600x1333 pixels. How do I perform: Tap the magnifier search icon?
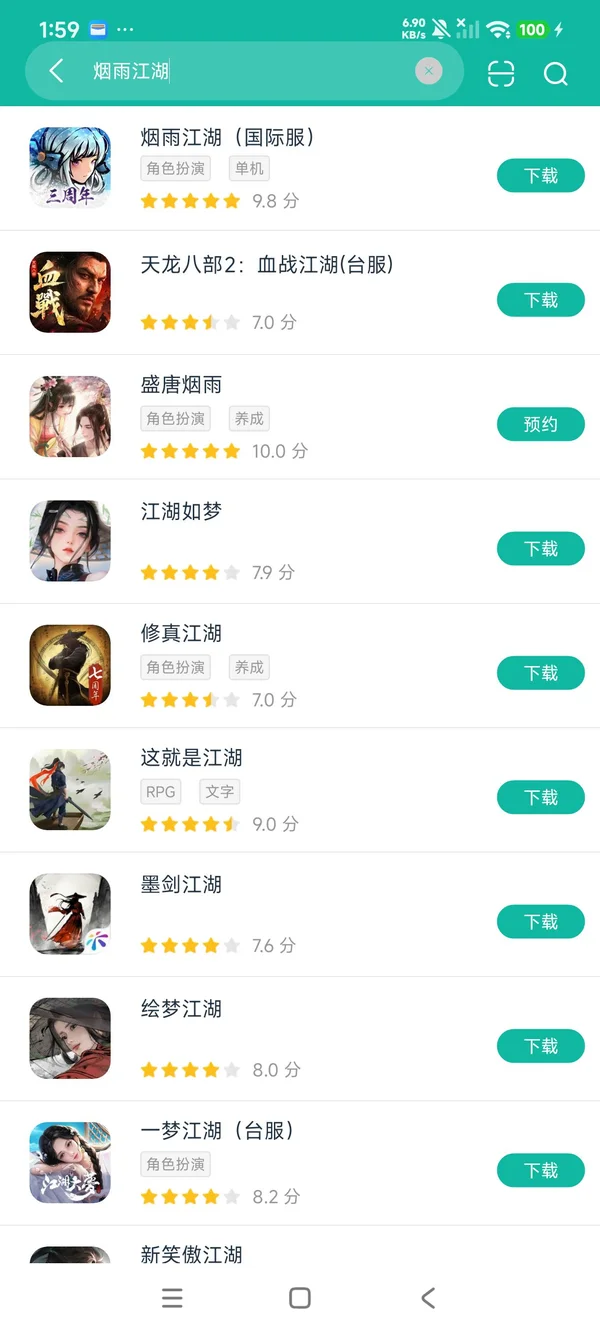pos(555,74)
